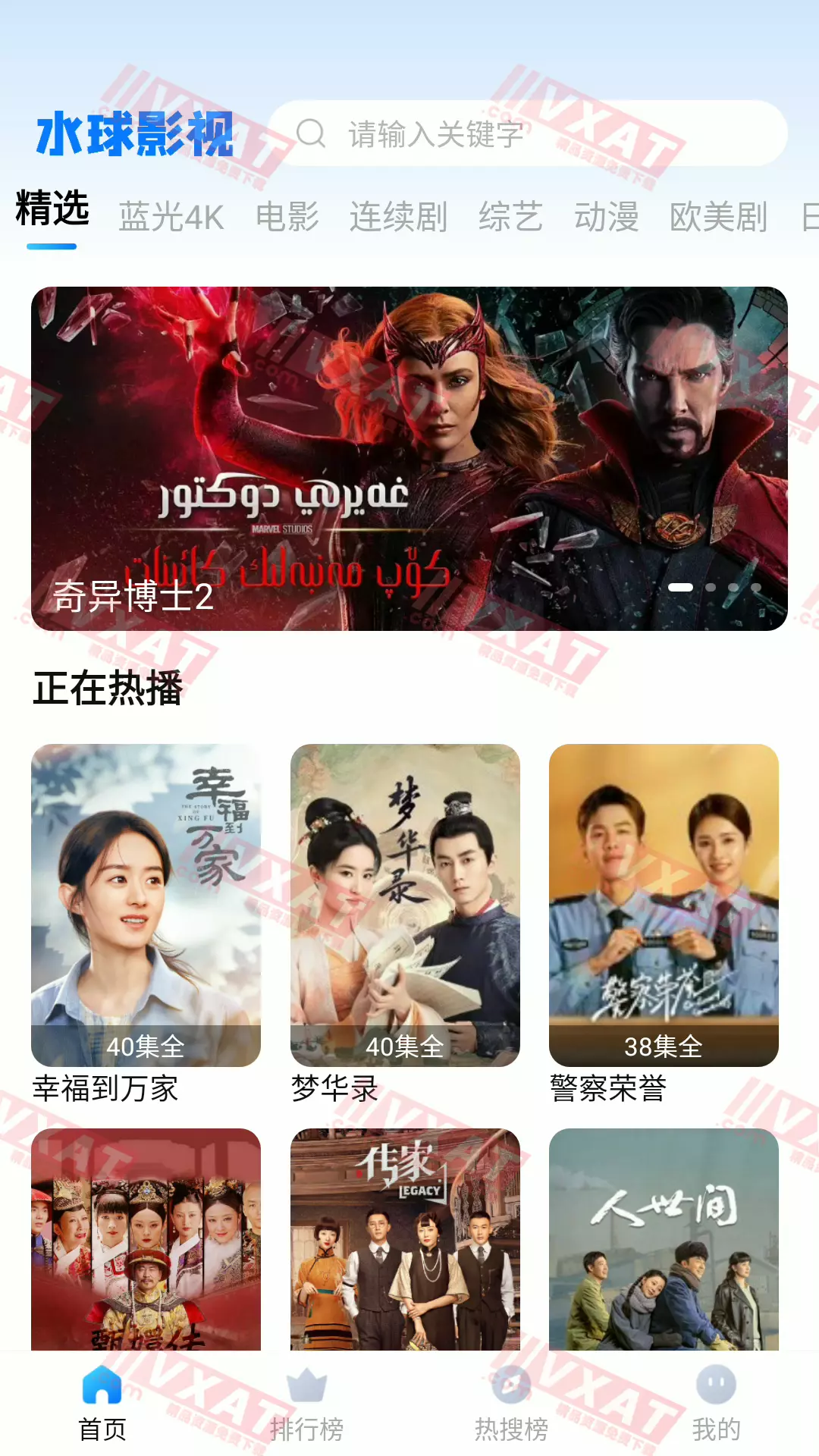View the 人世间 drama poster
Viewport: 819px width, 1456px height.
click(x=664, y=1239)
